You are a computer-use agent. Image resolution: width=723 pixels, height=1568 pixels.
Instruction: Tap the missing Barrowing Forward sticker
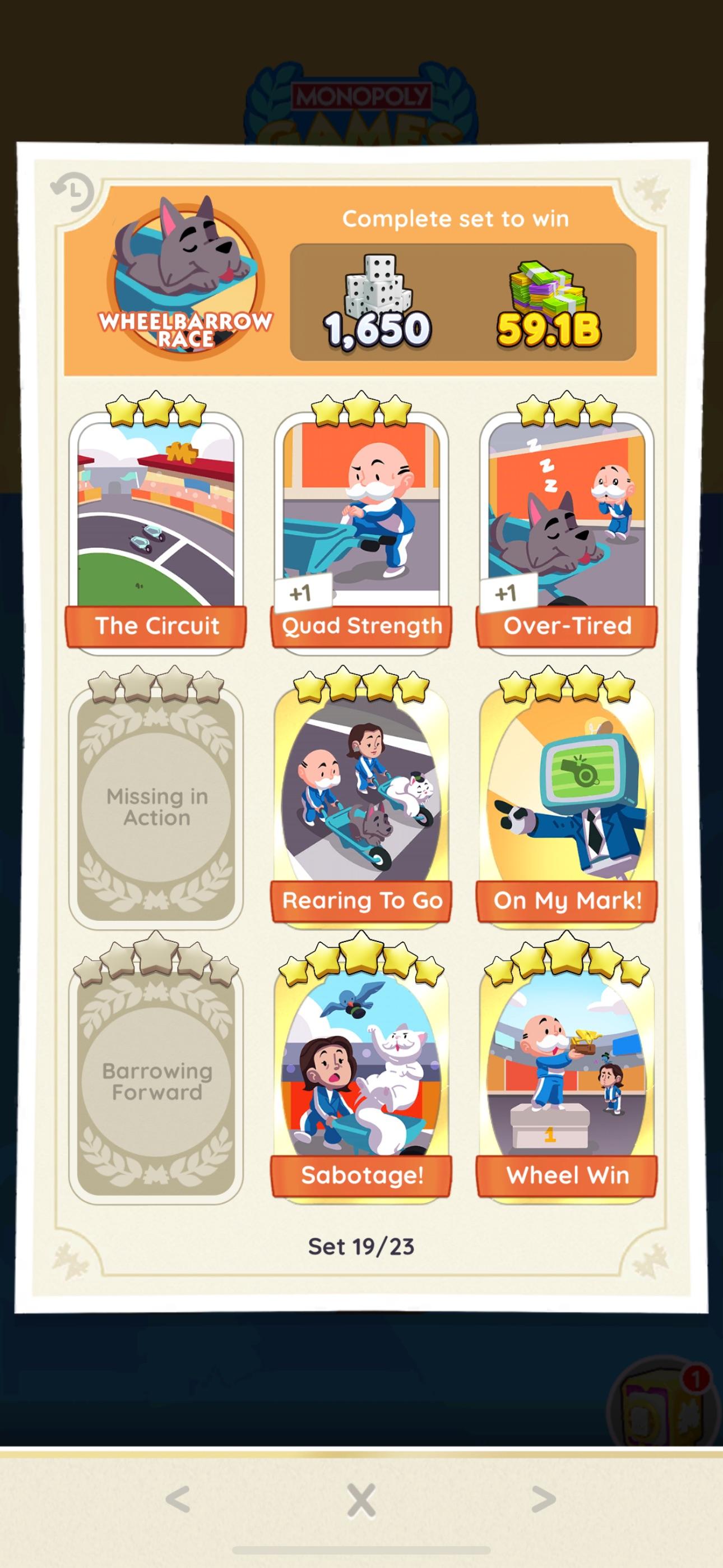pos(156,1081)
